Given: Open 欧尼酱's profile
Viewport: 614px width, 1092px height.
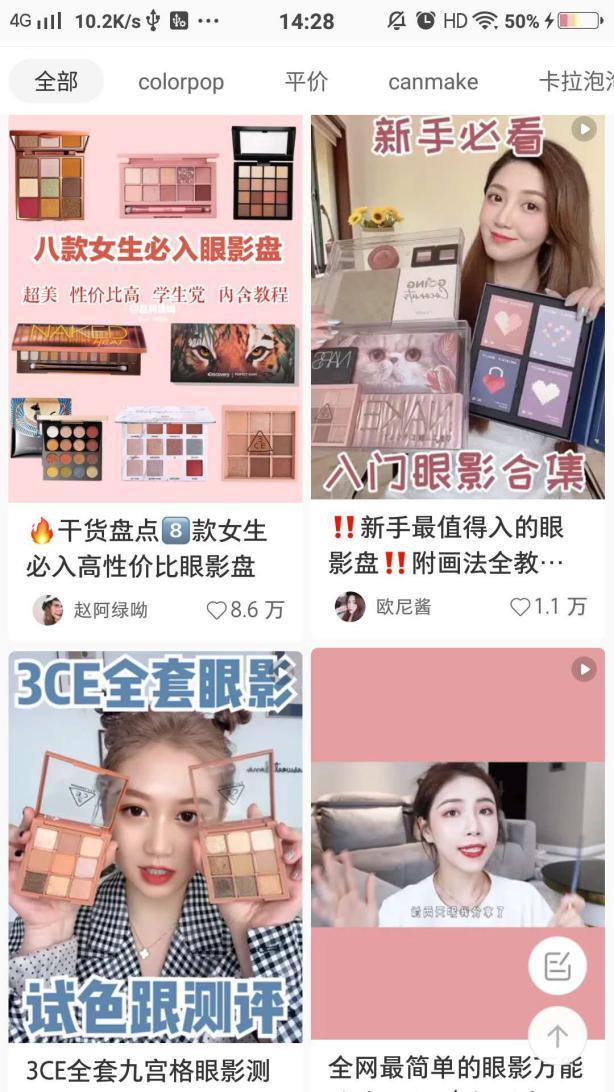Looking at the screenshot, I should (x=383, y=607).
